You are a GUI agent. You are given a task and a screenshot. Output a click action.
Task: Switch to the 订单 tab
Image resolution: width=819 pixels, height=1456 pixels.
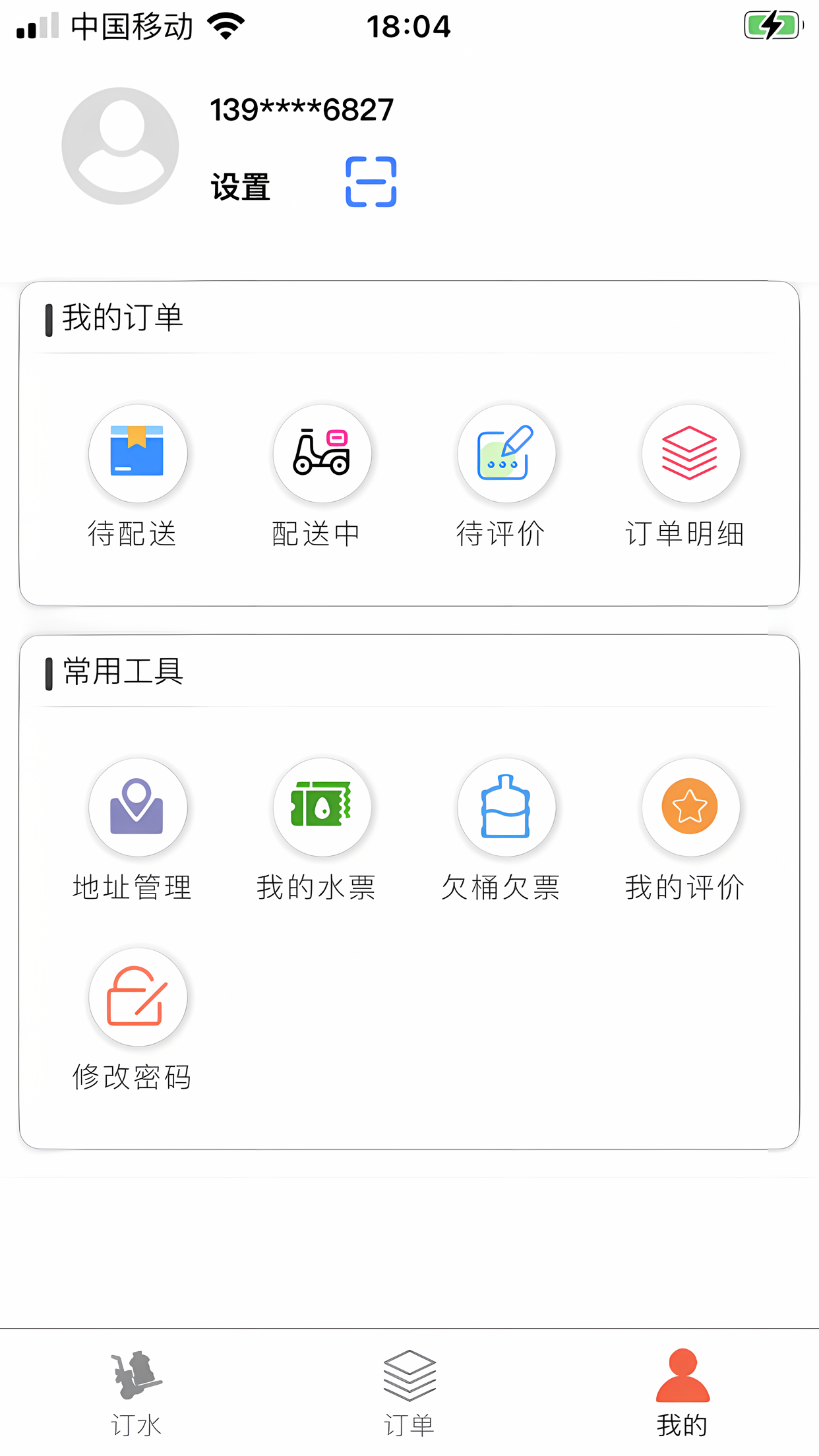pos(409,1393)
